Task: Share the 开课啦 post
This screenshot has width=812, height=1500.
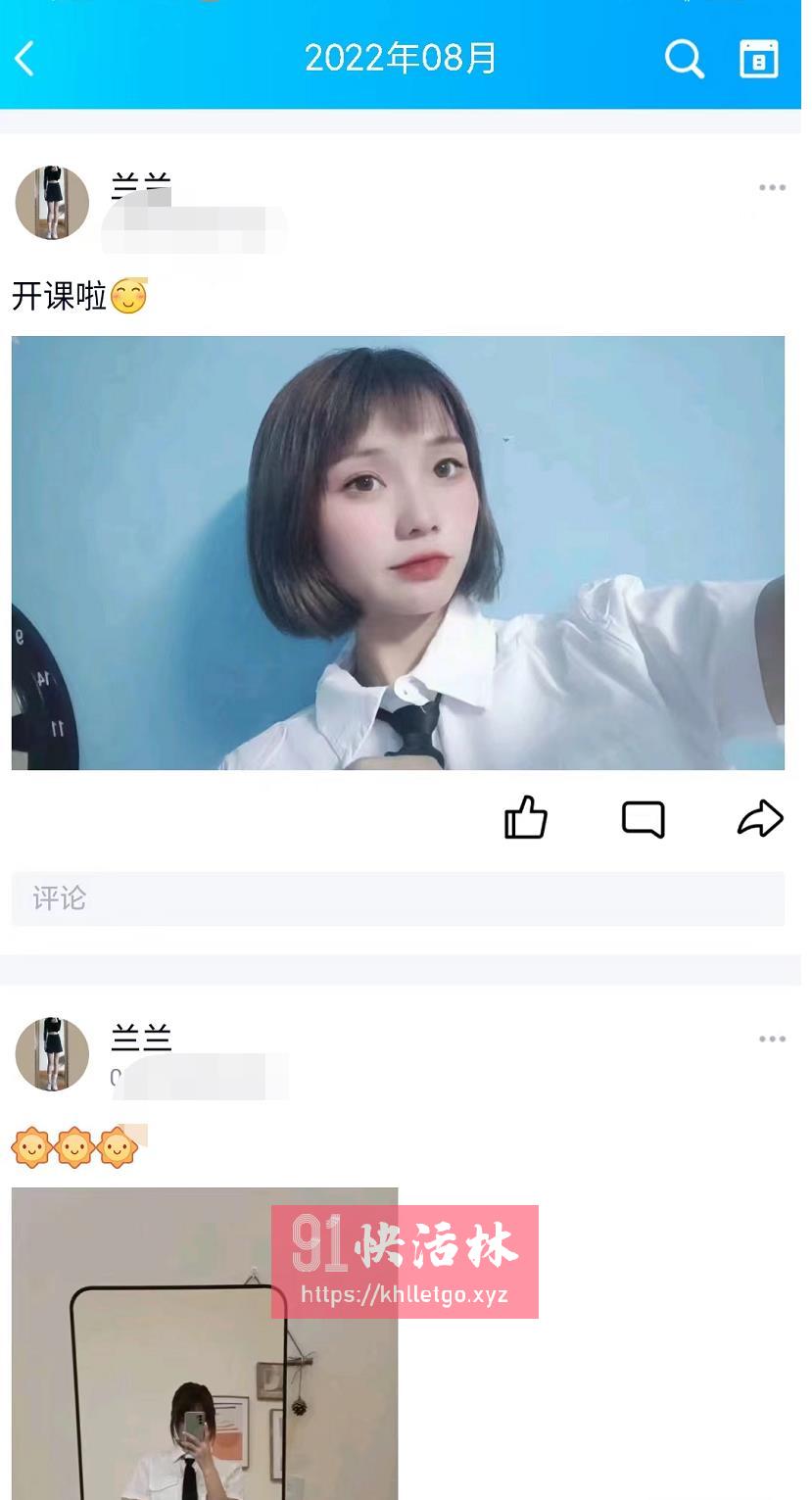Action: pyautogui.click(x=760, y=818)
